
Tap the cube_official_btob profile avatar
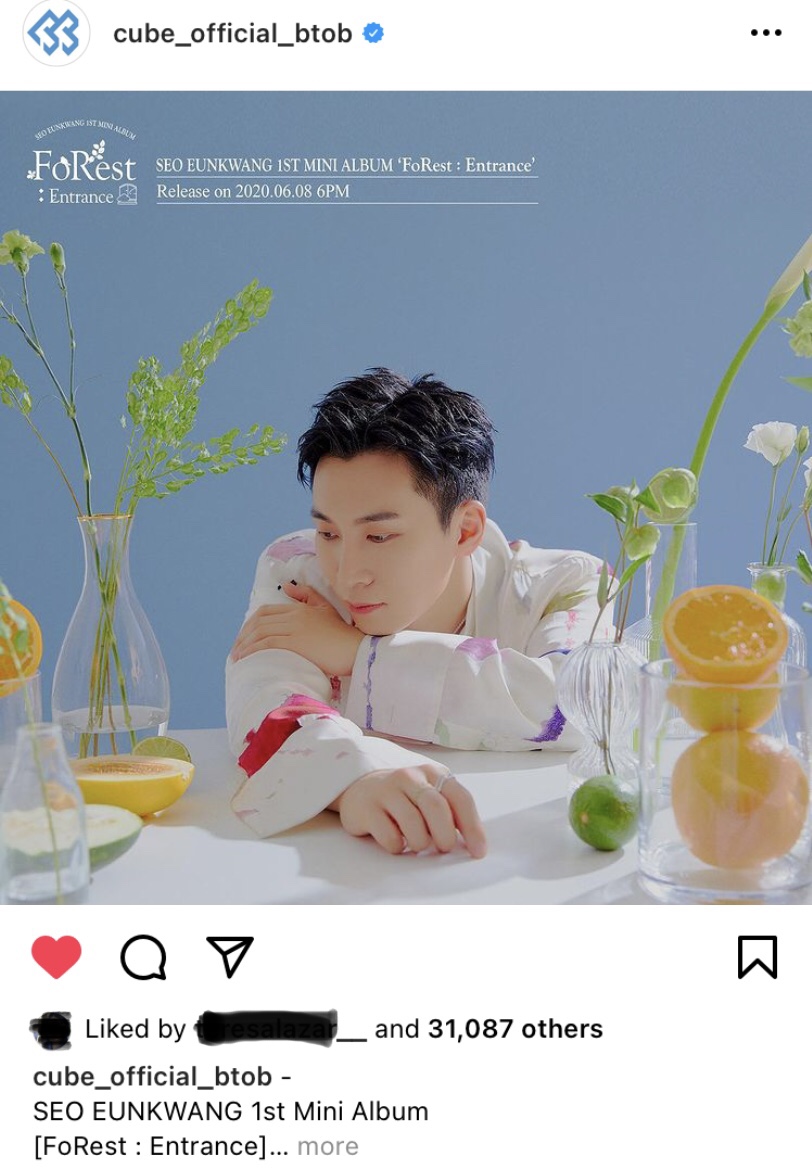pyautogui.click(x=56, y=33)
